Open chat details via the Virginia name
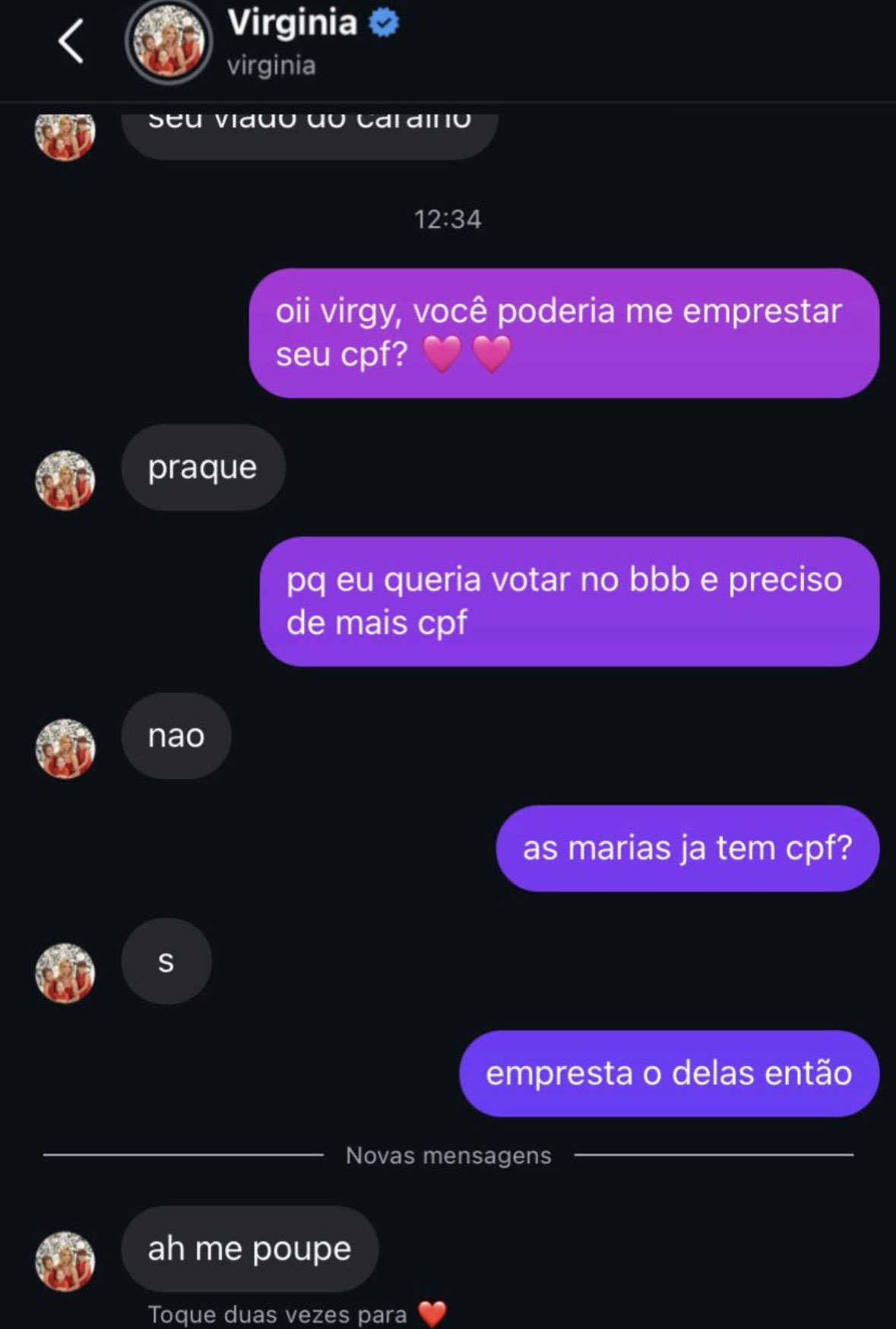This screenshot has width=896, height=1329. 293,23
